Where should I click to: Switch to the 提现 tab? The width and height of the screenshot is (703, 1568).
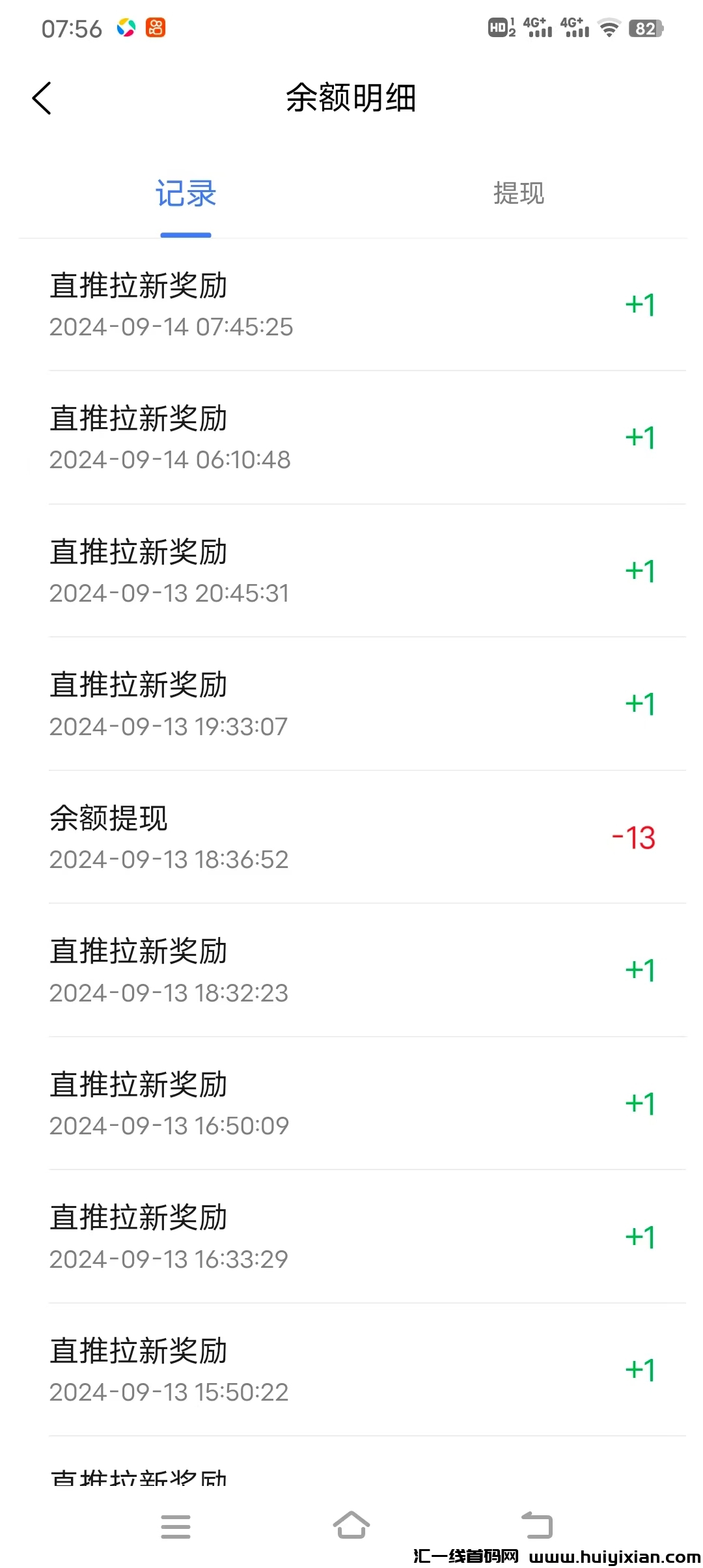coord(518,193)
